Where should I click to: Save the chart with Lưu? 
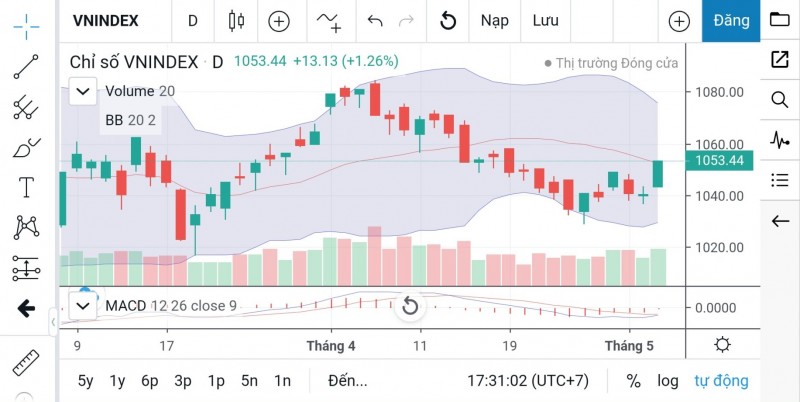(x=545, y=20)
